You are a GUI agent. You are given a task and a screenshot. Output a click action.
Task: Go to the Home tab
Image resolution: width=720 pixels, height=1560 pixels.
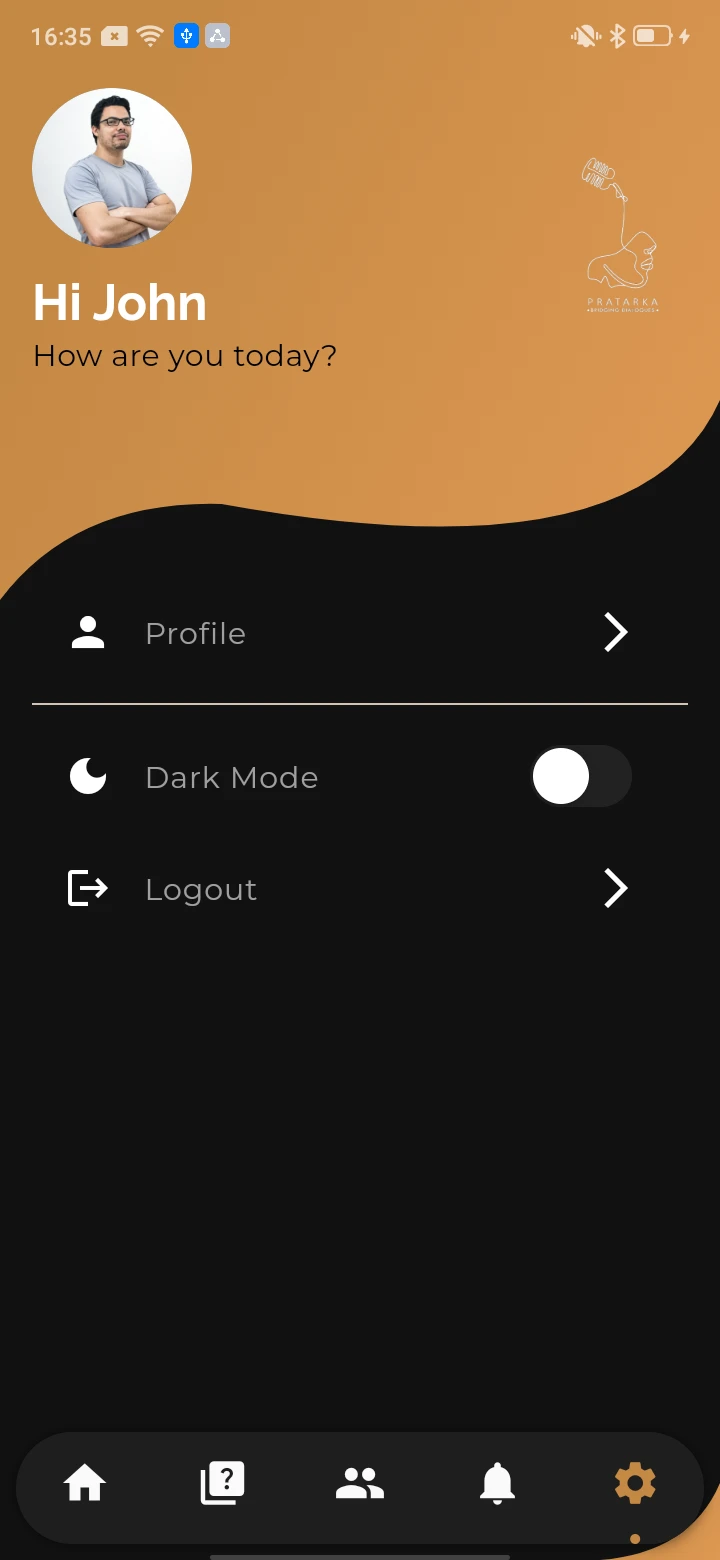pyautogui.click(x=85, y=1483)
